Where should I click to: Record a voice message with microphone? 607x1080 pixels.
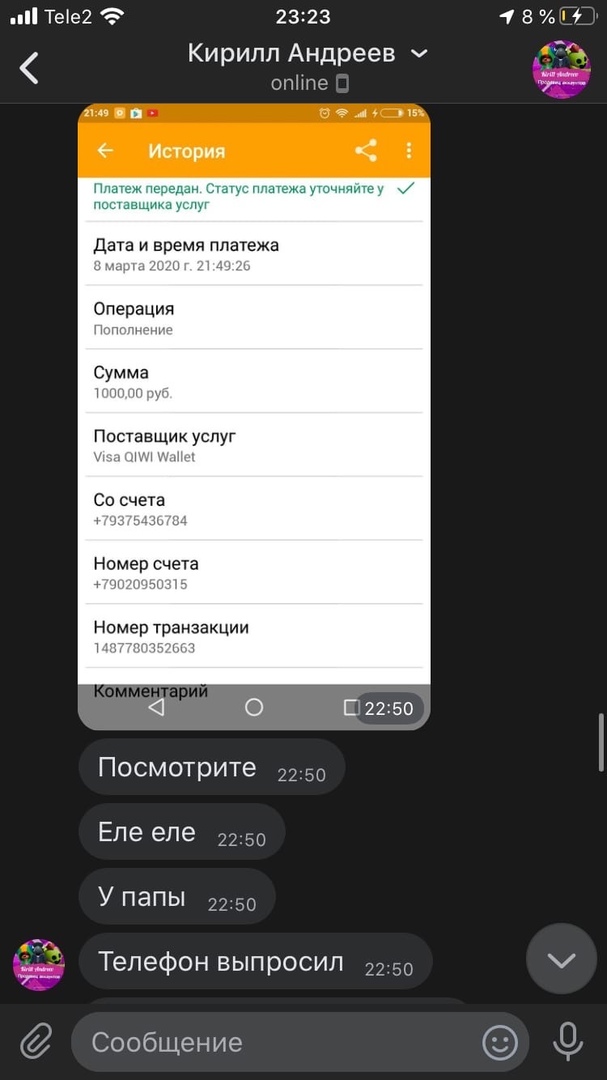coord(568,1042)
